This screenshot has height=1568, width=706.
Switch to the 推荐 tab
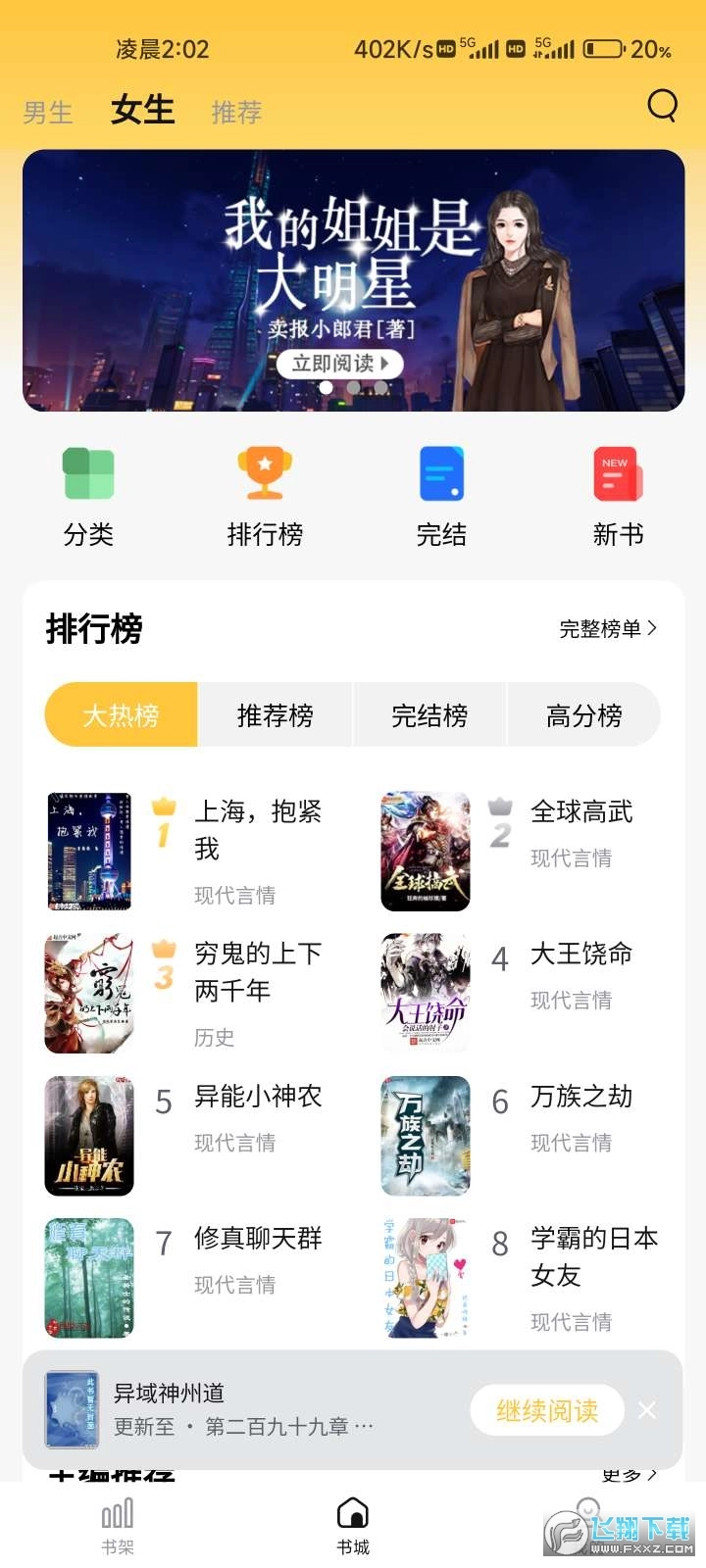[234, 111]
